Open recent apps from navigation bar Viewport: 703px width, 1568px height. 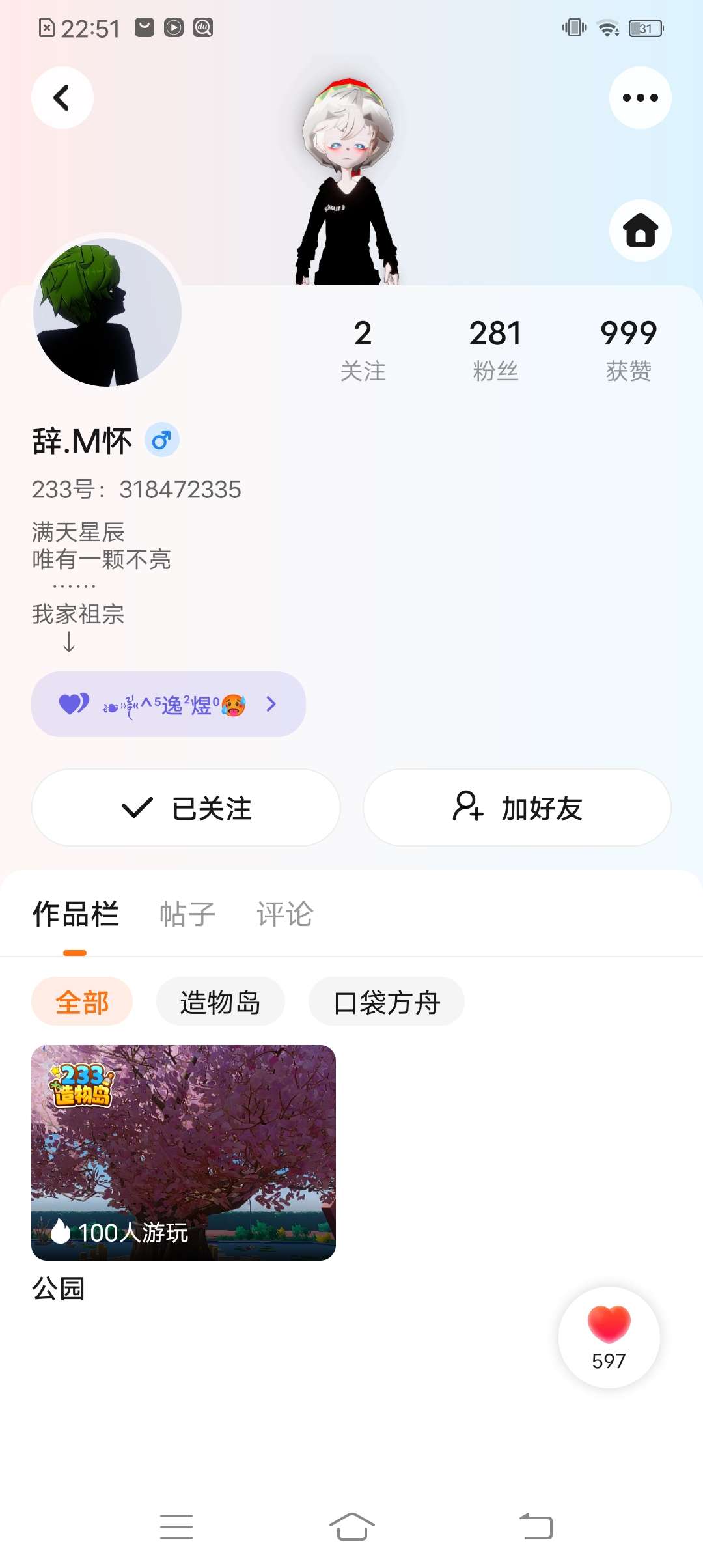176,1526
